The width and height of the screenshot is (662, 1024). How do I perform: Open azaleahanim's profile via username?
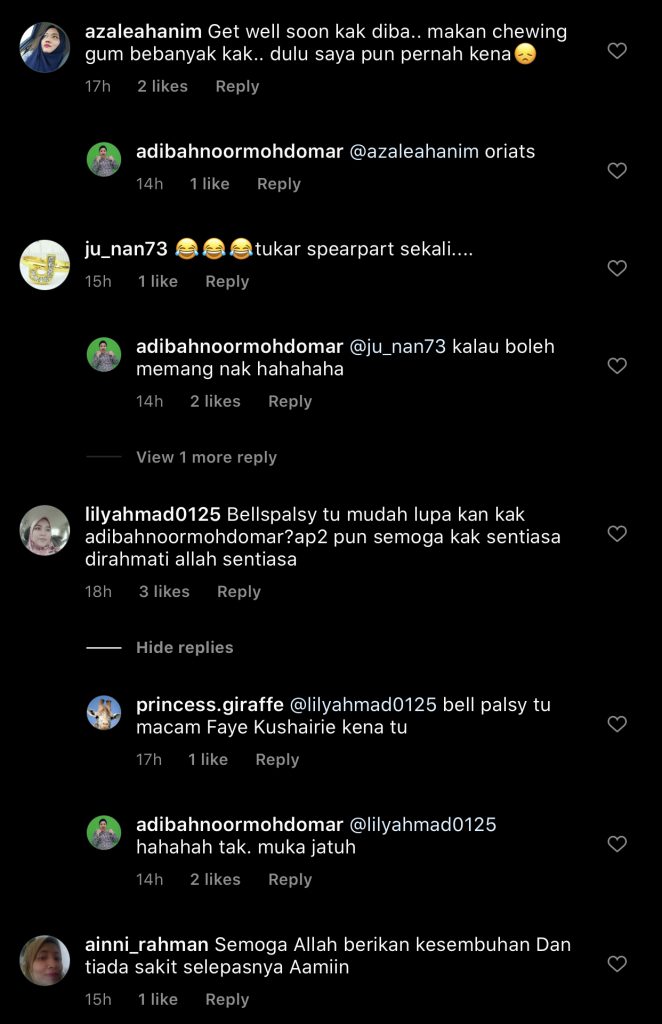click(x=143, y=31)
